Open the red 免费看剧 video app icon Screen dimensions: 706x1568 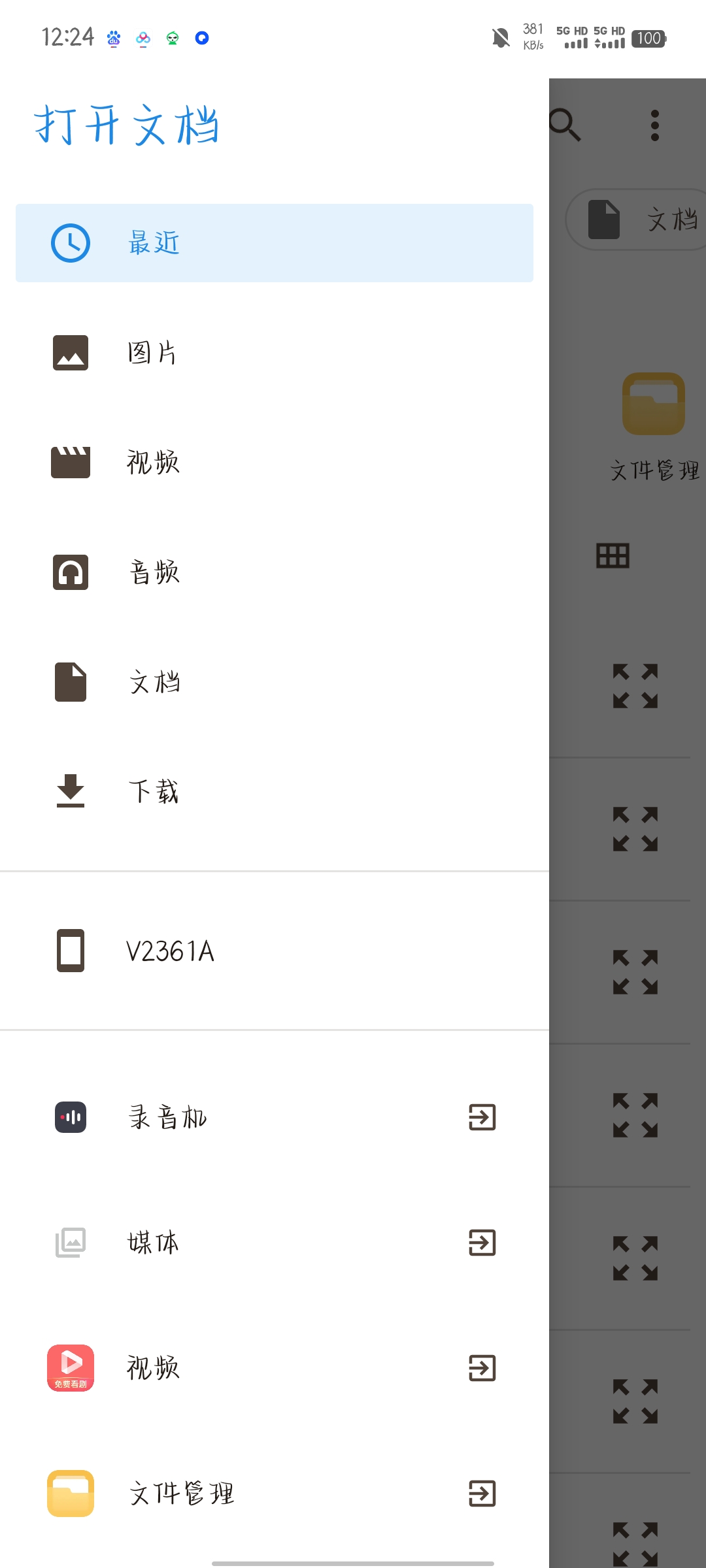pyautogui.click(x=70, y=1368)
